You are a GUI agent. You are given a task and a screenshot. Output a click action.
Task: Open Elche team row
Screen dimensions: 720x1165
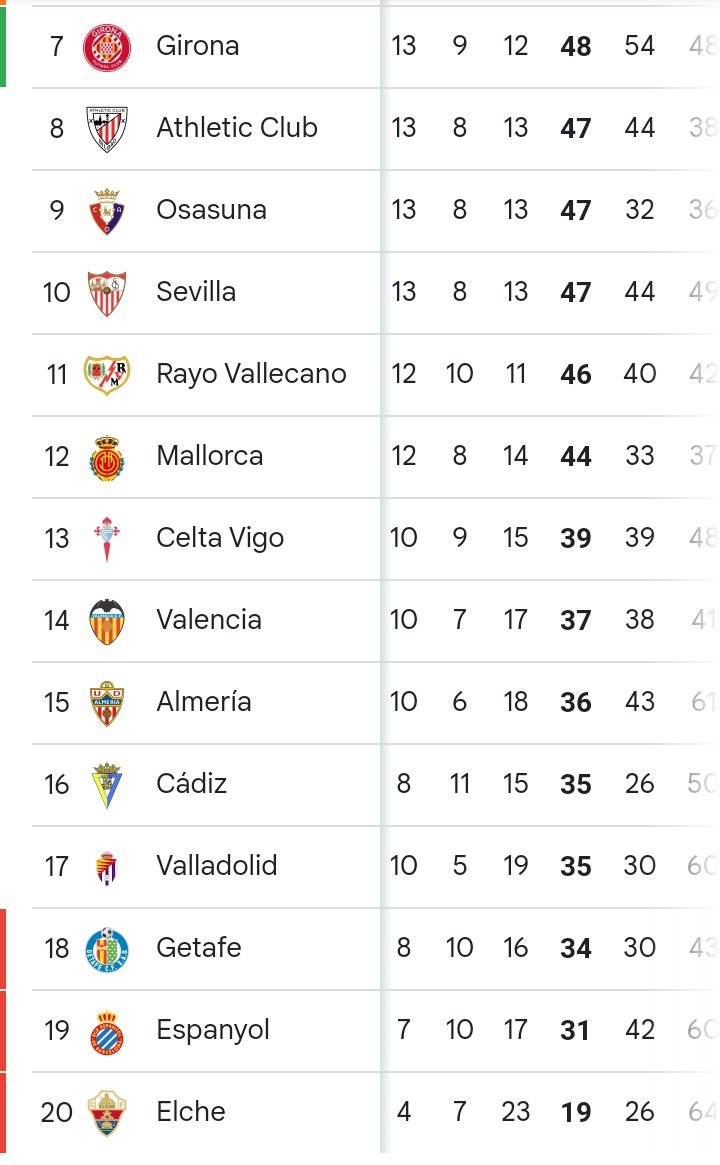pos(360,1113)
